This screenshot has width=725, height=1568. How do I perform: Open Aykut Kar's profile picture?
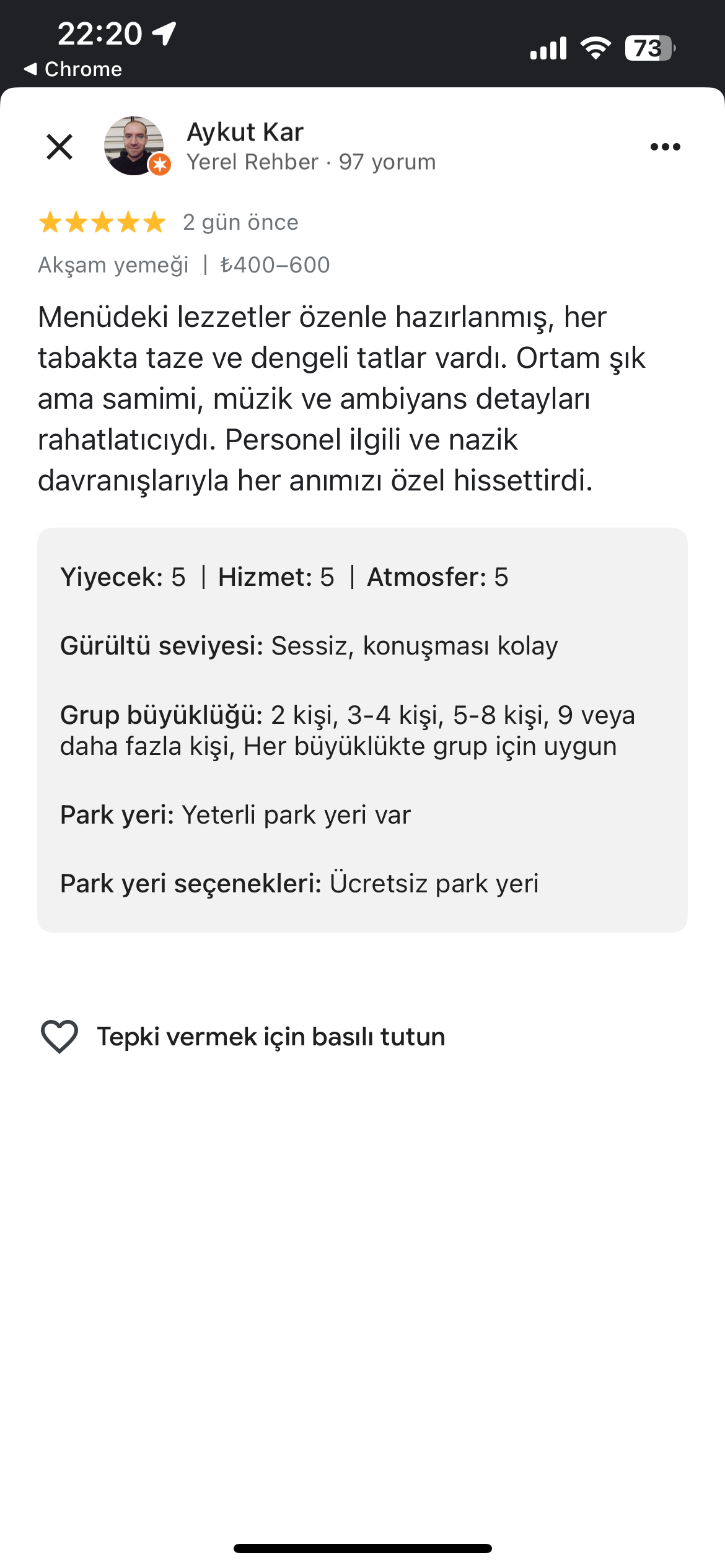pyautogui.click(x=134, y=146)
